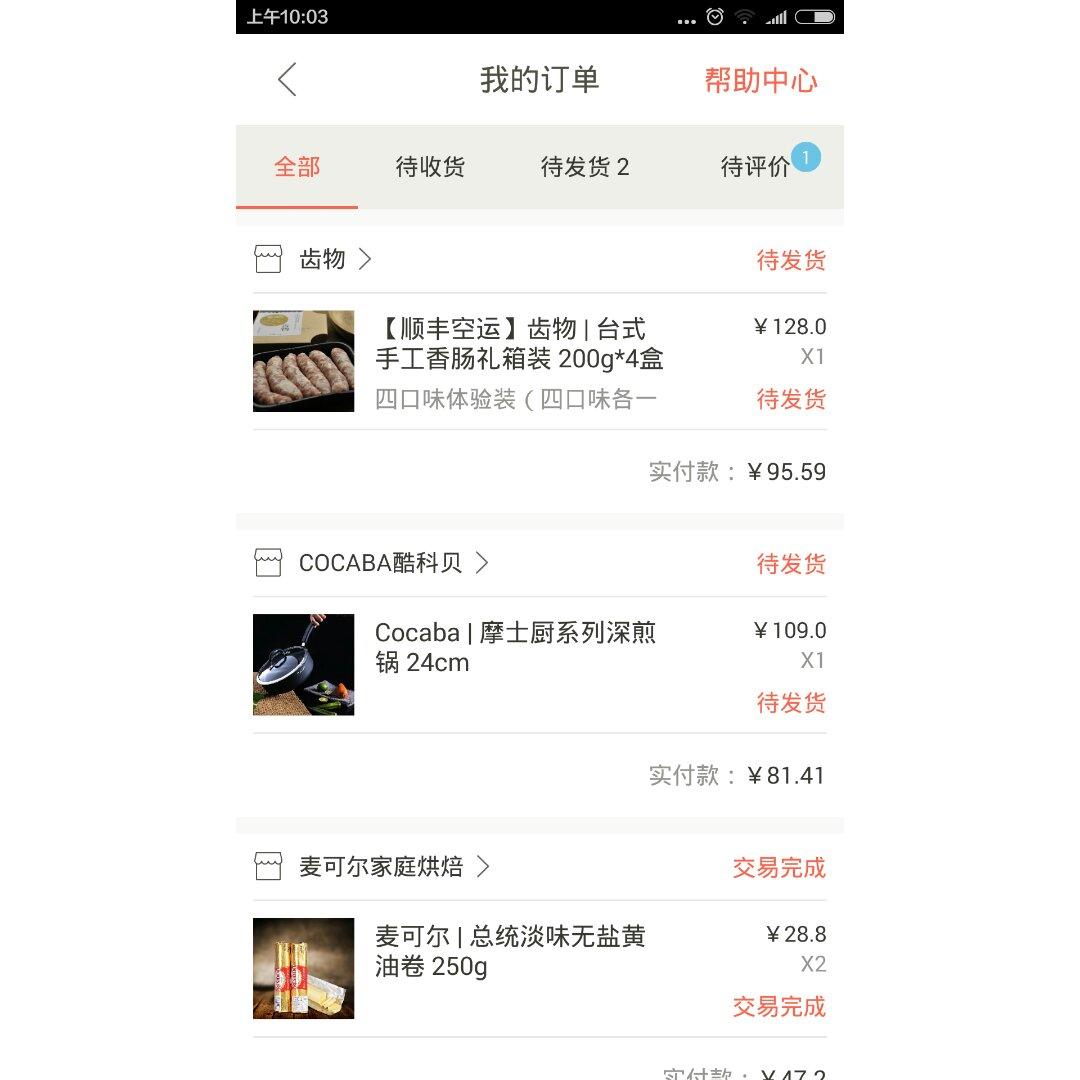Show 待发货 orders tab

click(585, 167)
